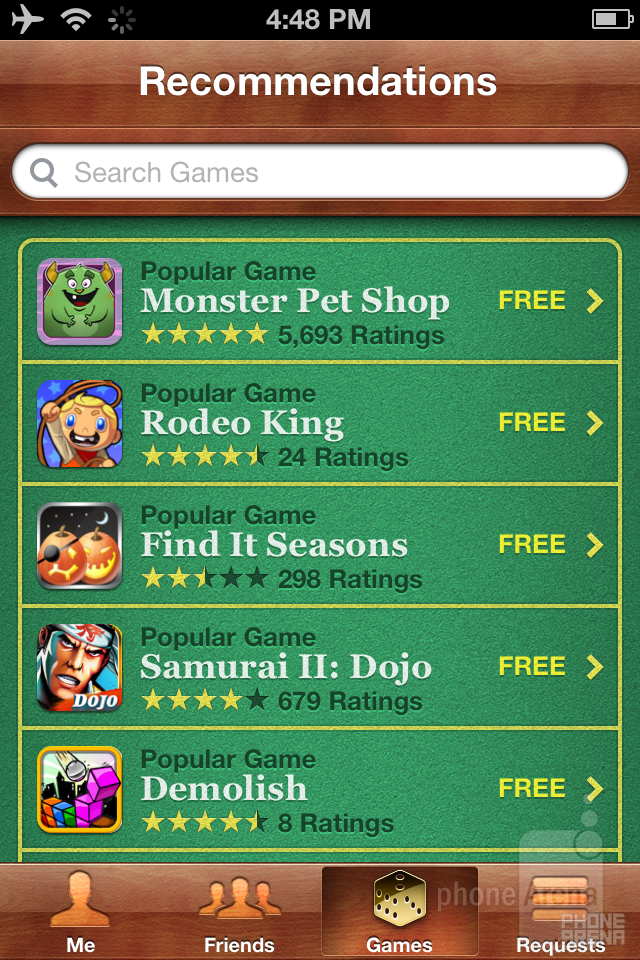Image resolution: width=640 pixels, height=960 pixels.
Task: Go to the Friends tab
Action: [x=239, y=912]
